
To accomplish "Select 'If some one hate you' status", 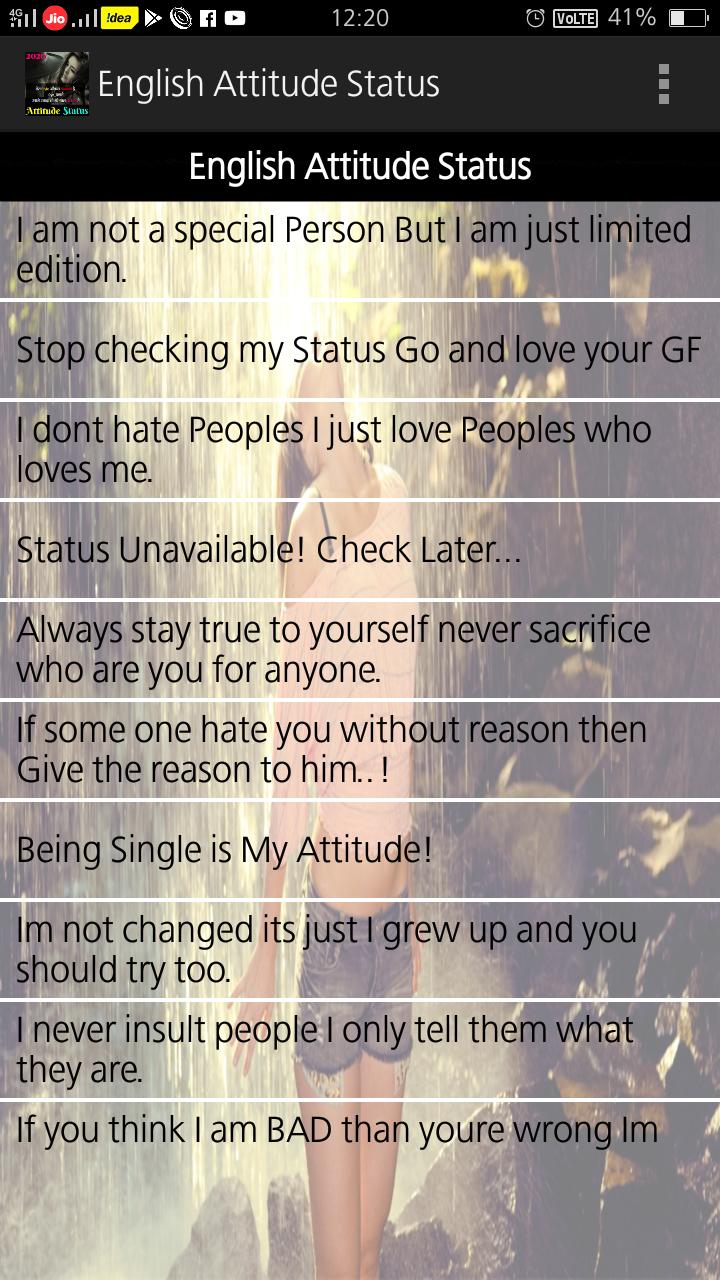I will click(360, 750).
